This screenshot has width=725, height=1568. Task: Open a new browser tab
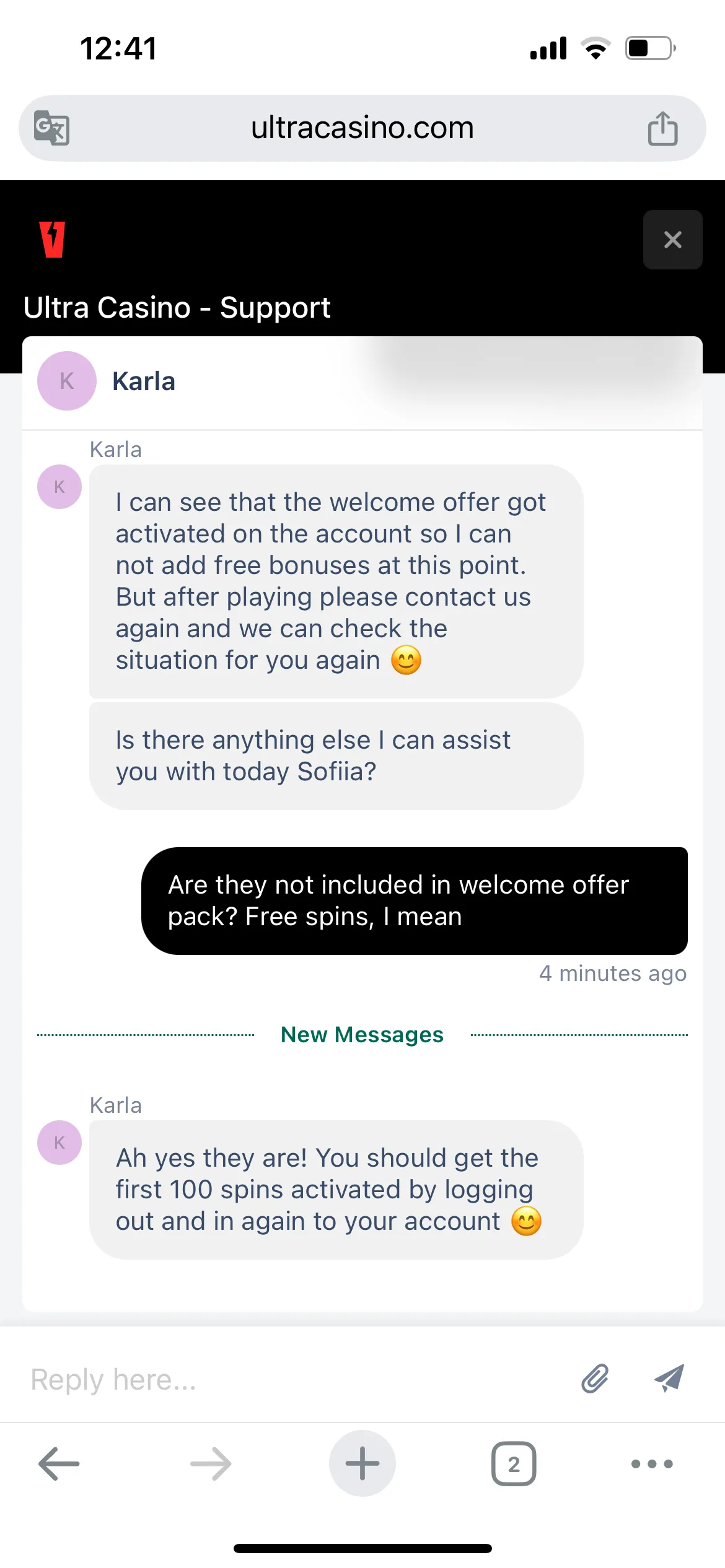pos(362,1464)
